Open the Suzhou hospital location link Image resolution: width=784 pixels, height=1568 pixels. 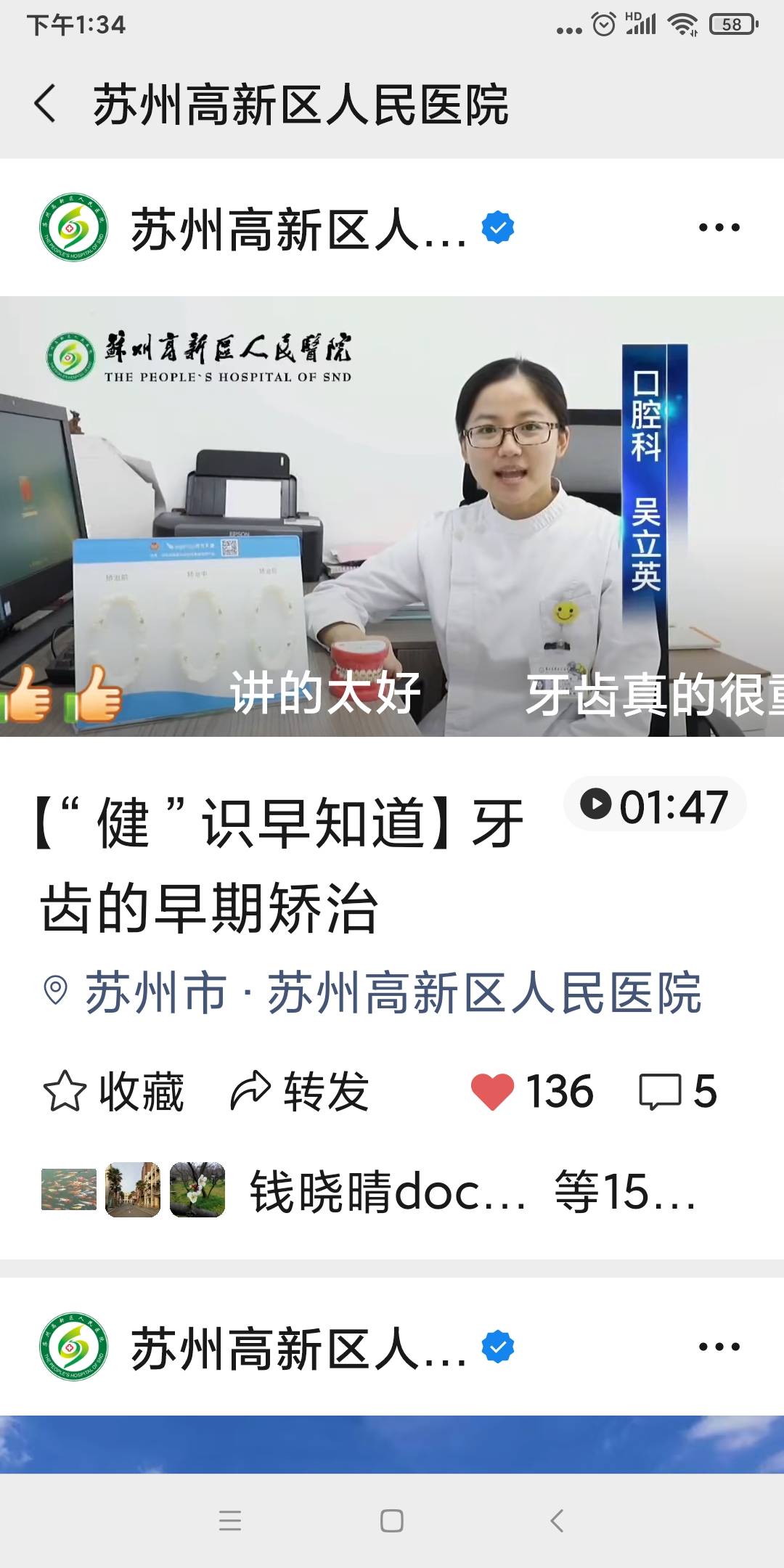pos(392,992)
